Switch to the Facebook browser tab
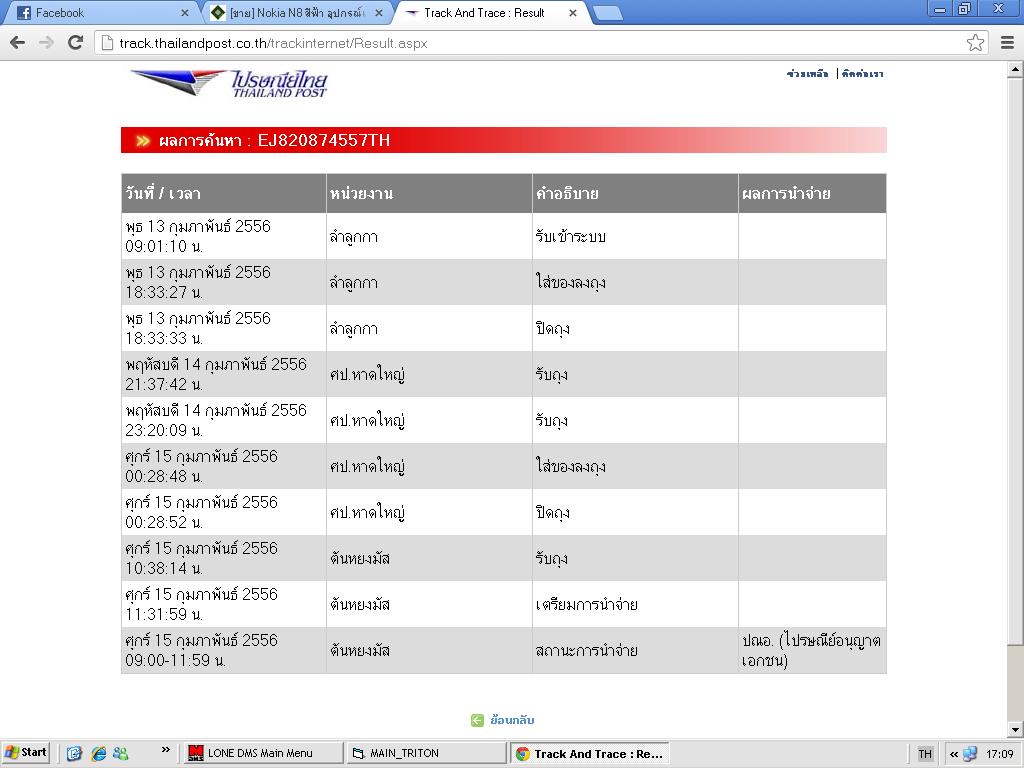The width and height of the screenshot is (1024, 768). point(95,13)
